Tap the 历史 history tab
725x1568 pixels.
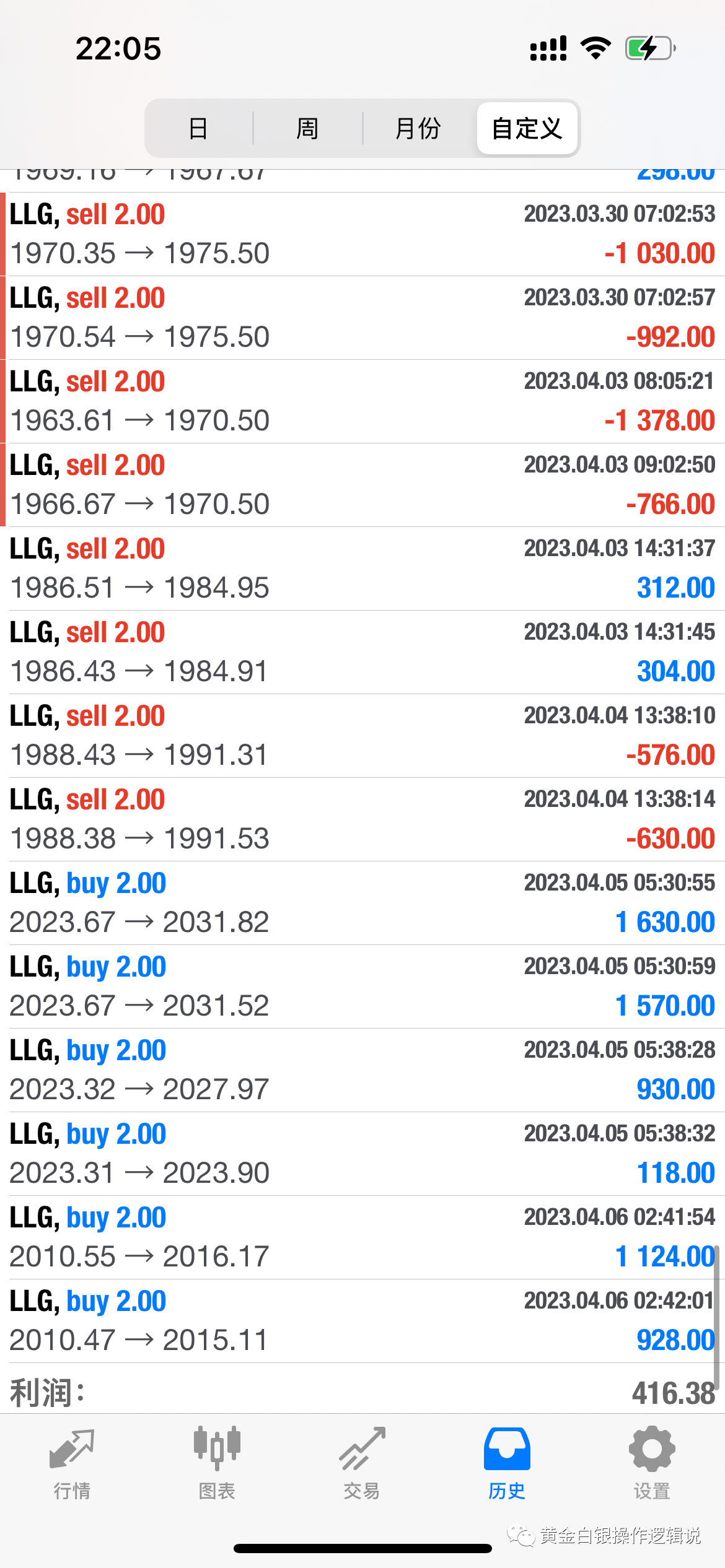tap(507, 1463)
